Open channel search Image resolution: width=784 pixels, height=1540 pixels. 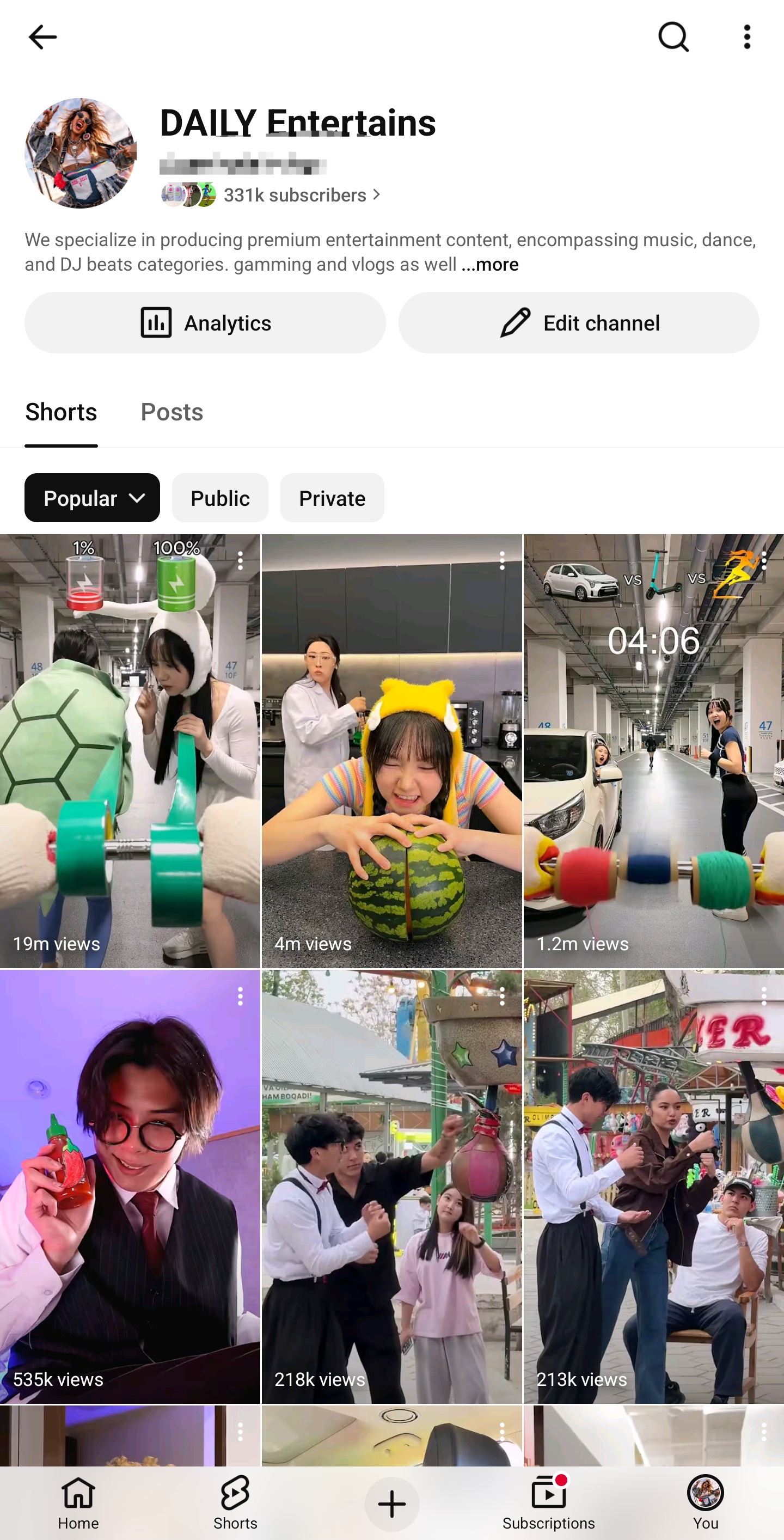point(673,37)
